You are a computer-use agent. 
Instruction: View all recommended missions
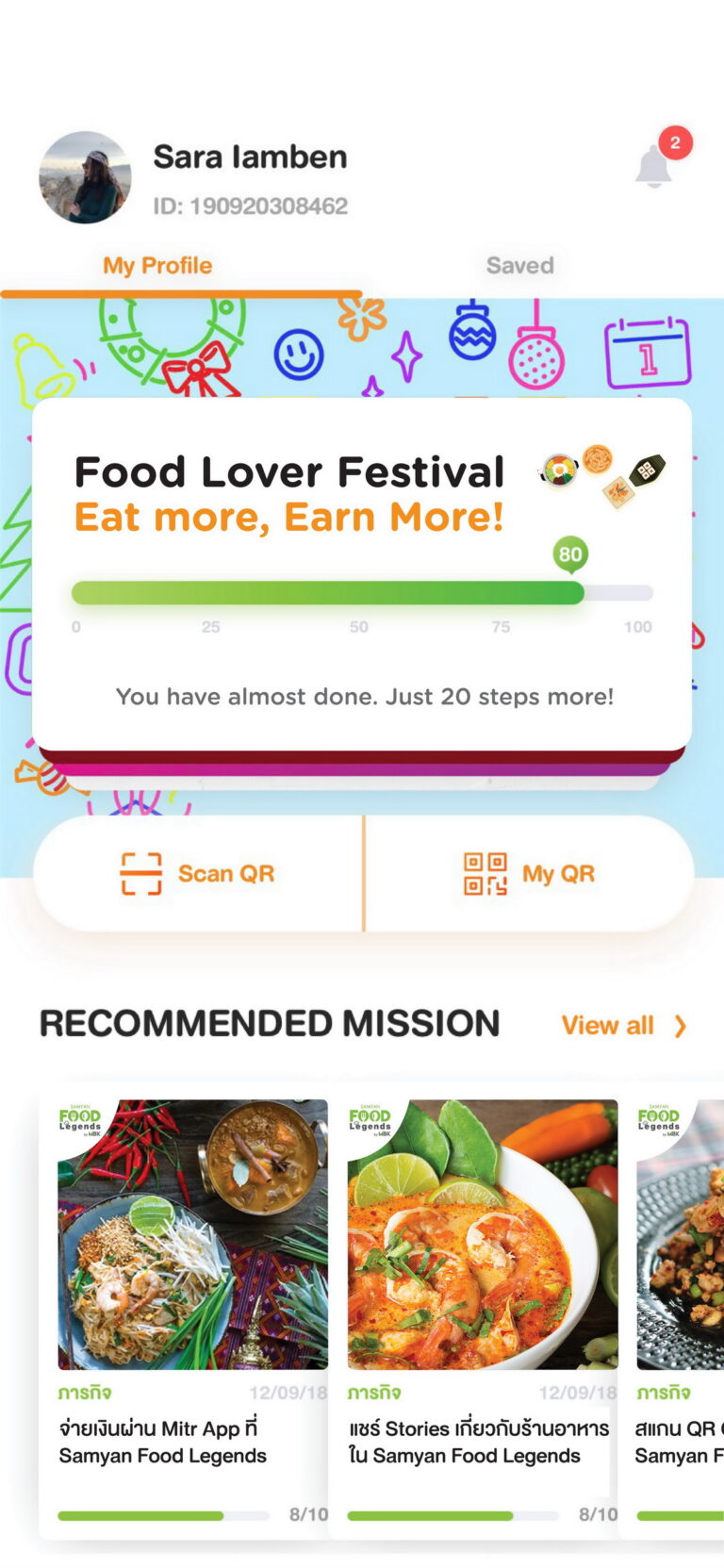tap(623, 1026)
